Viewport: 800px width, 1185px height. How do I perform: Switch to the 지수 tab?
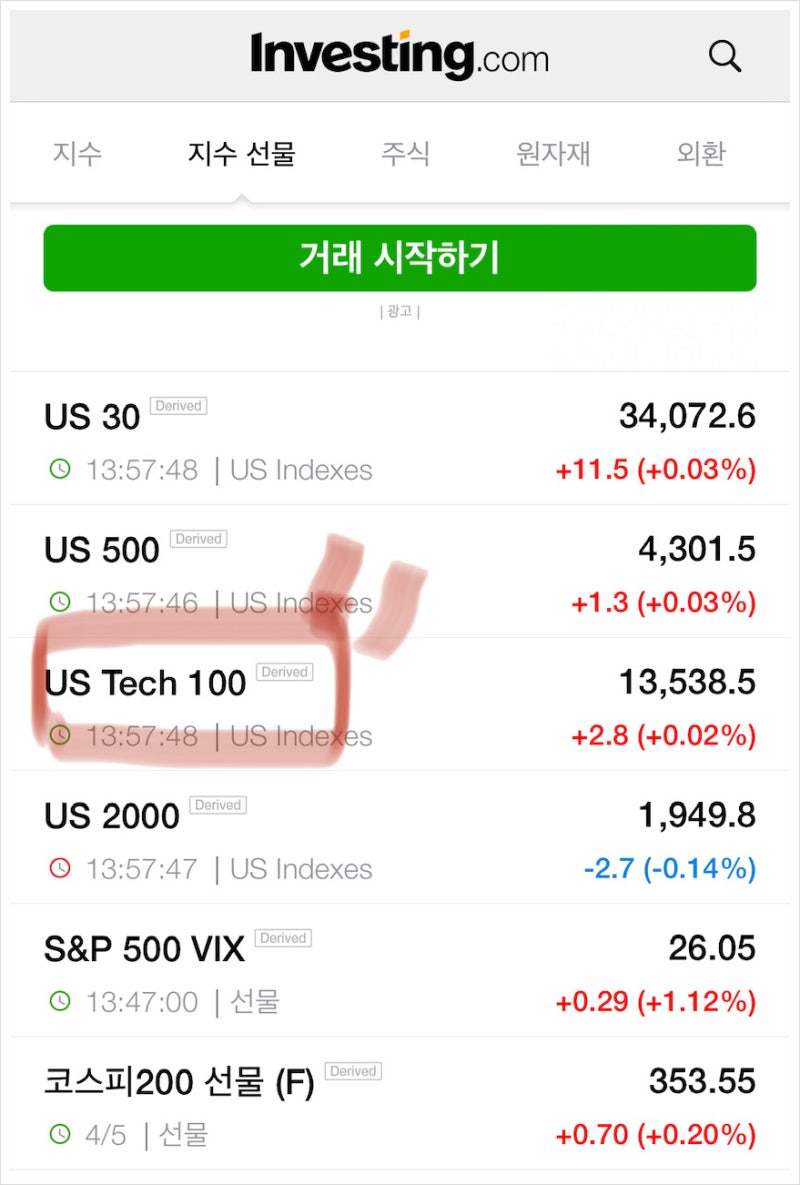(78, 153)
